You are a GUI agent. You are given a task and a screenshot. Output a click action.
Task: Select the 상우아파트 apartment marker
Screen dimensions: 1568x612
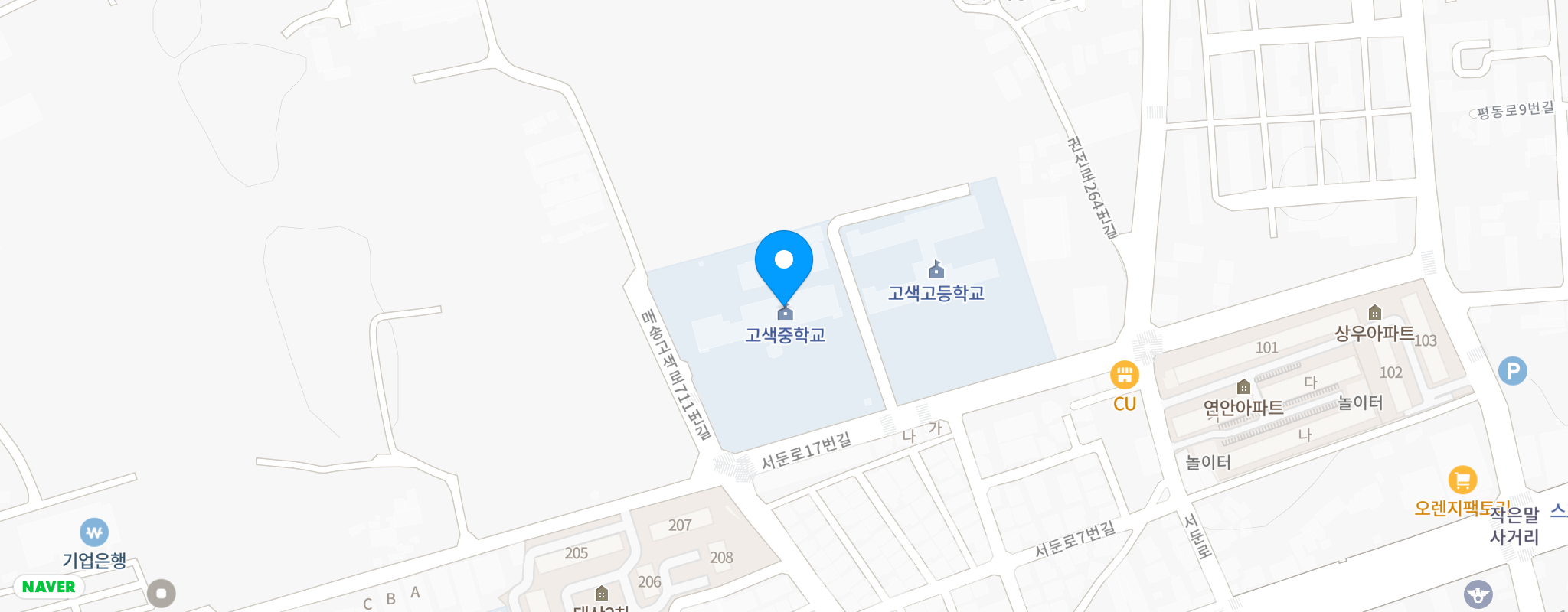pyautogui.click(x=1375, y=312)
